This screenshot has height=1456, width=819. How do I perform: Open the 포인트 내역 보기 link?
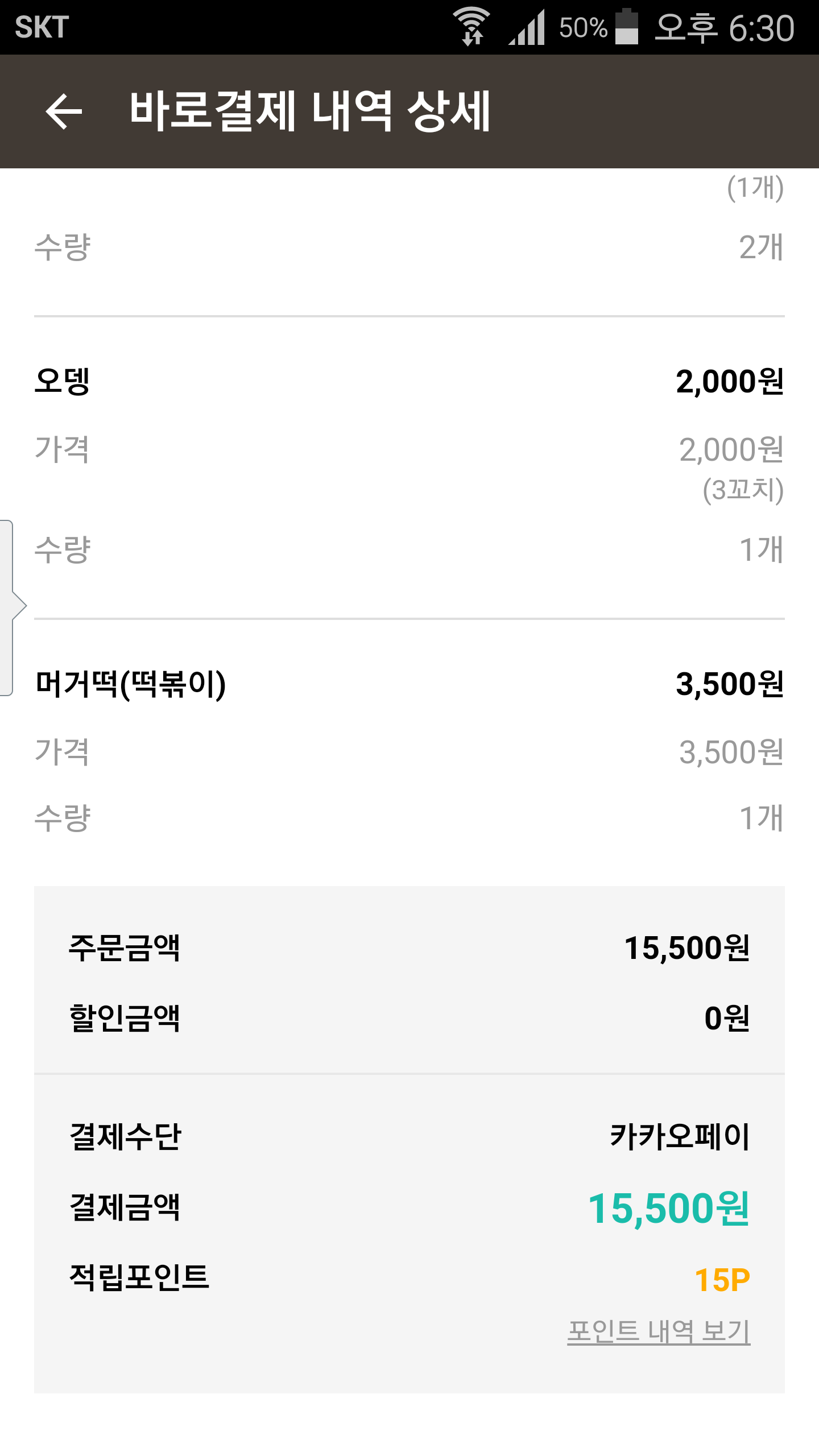(659, 1331)
